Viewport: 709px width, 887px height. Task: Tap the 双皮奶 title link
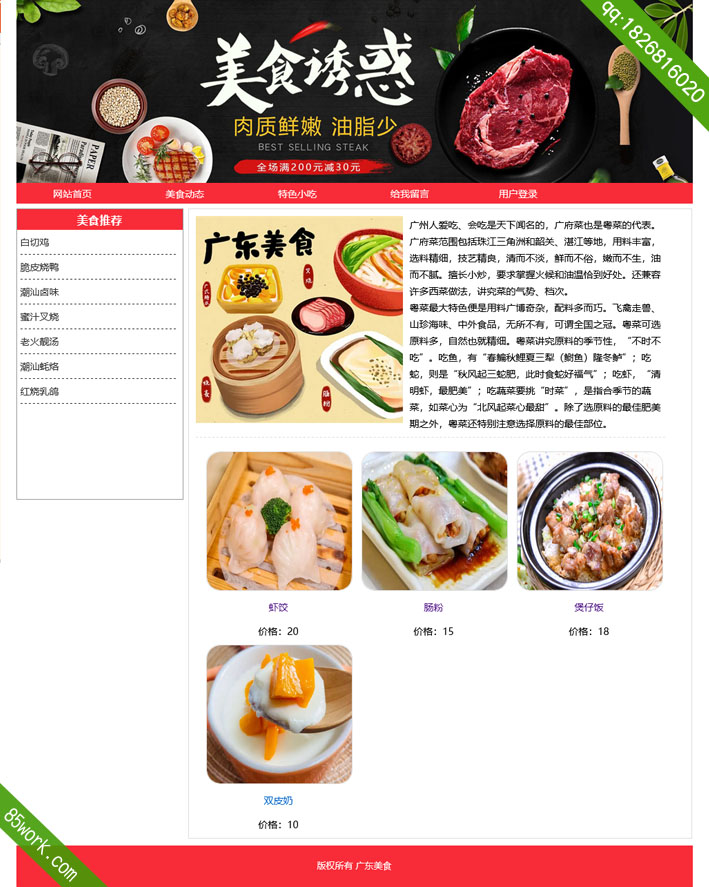278,801
